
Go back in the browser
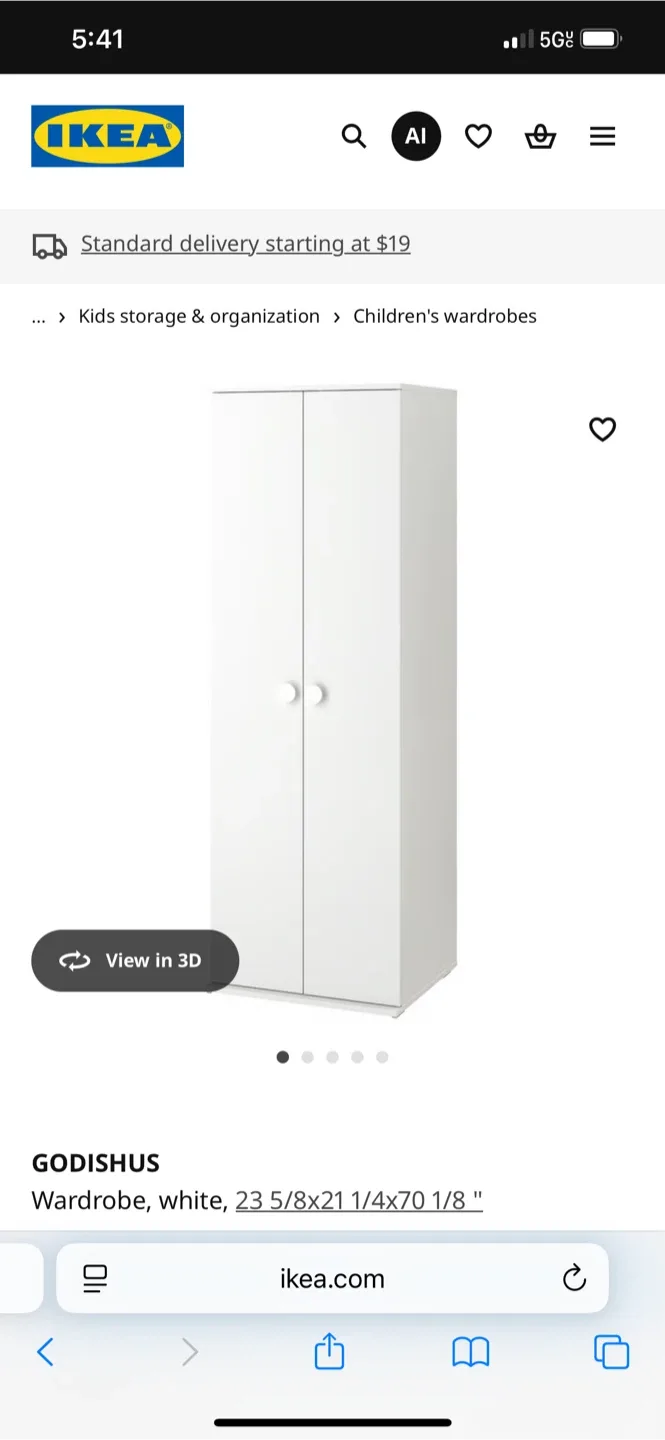point(45,1353)
